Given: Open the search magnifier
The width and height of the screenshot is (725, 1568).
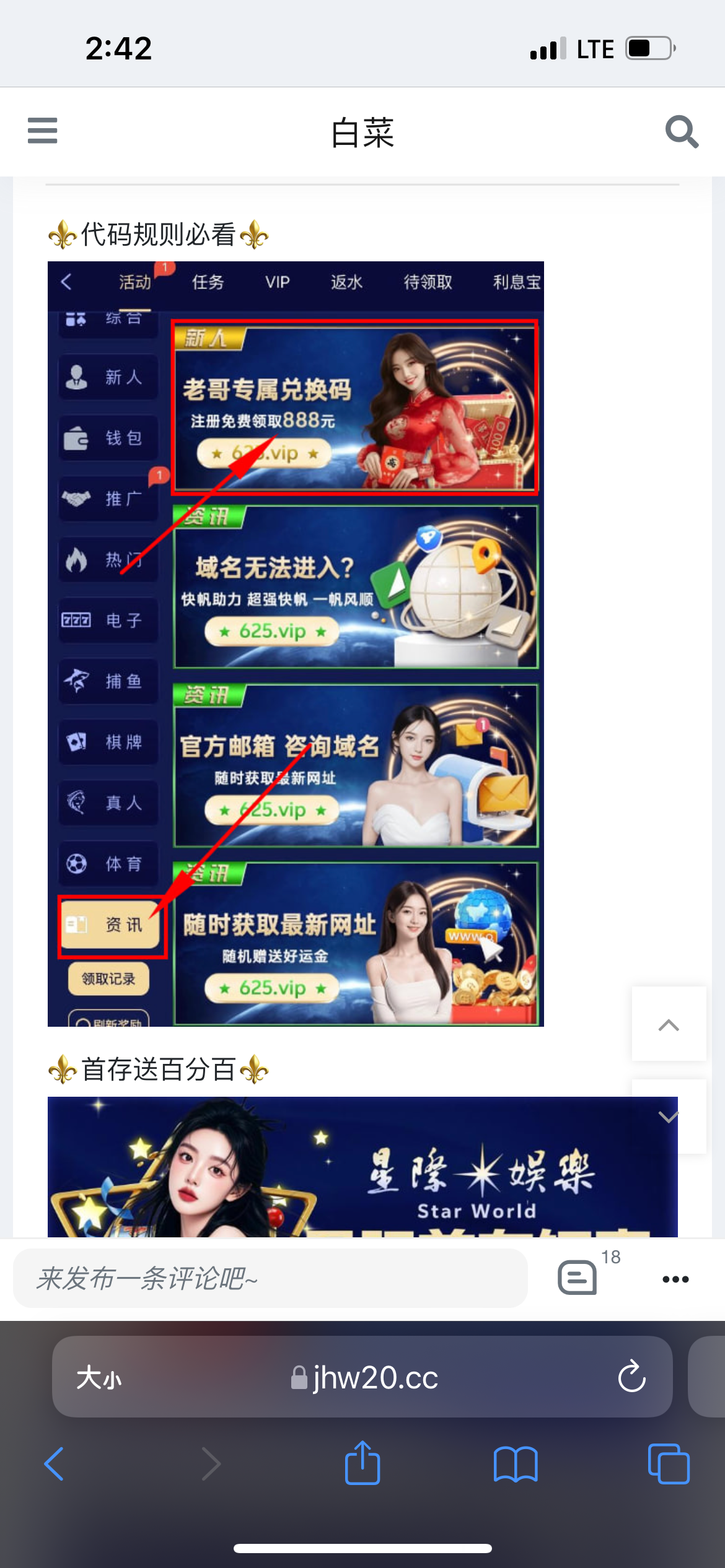Looking at the screenshot, I should [x=681, y=131].
